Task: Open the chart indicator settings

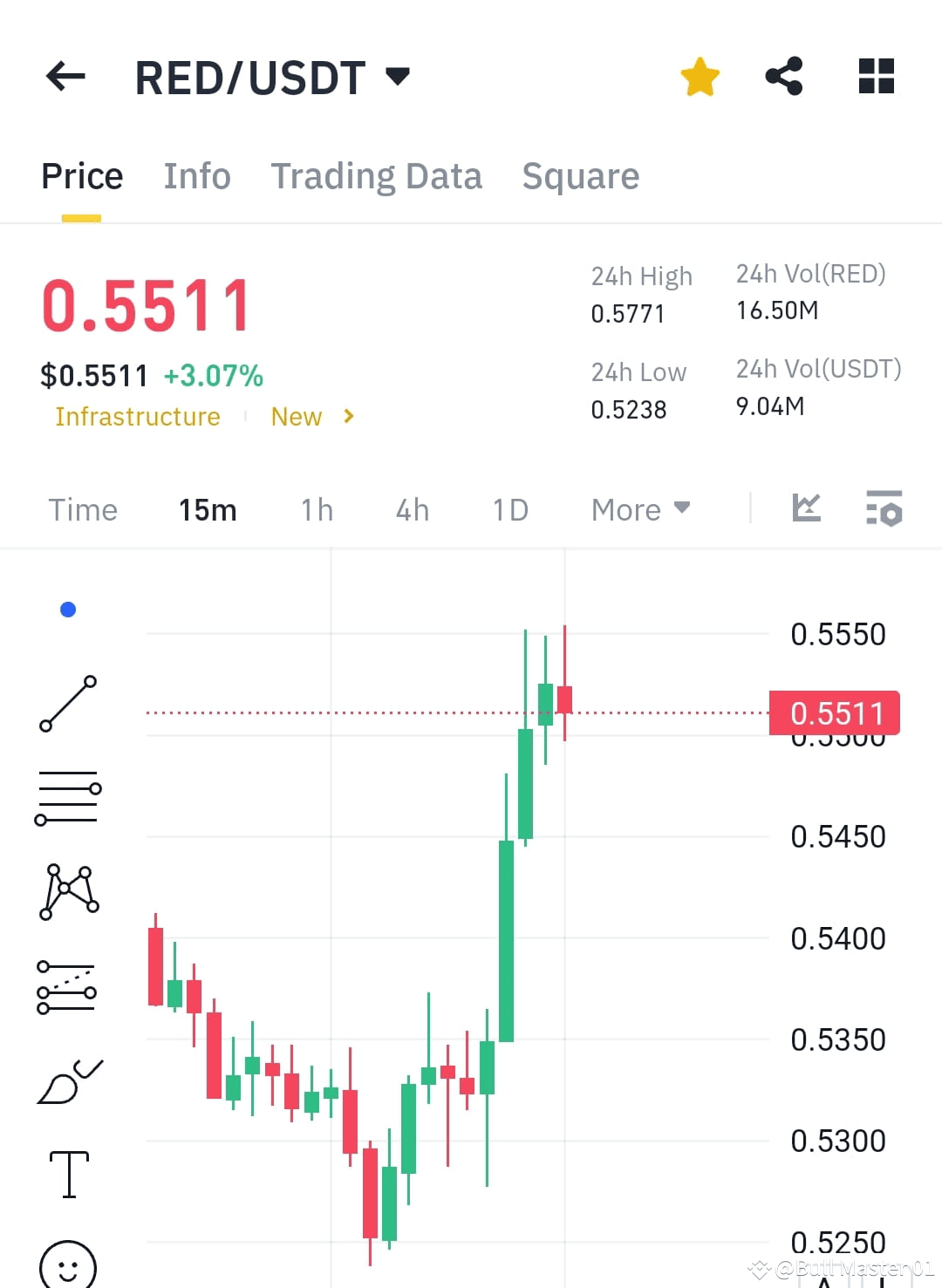Action: point(884,509)
